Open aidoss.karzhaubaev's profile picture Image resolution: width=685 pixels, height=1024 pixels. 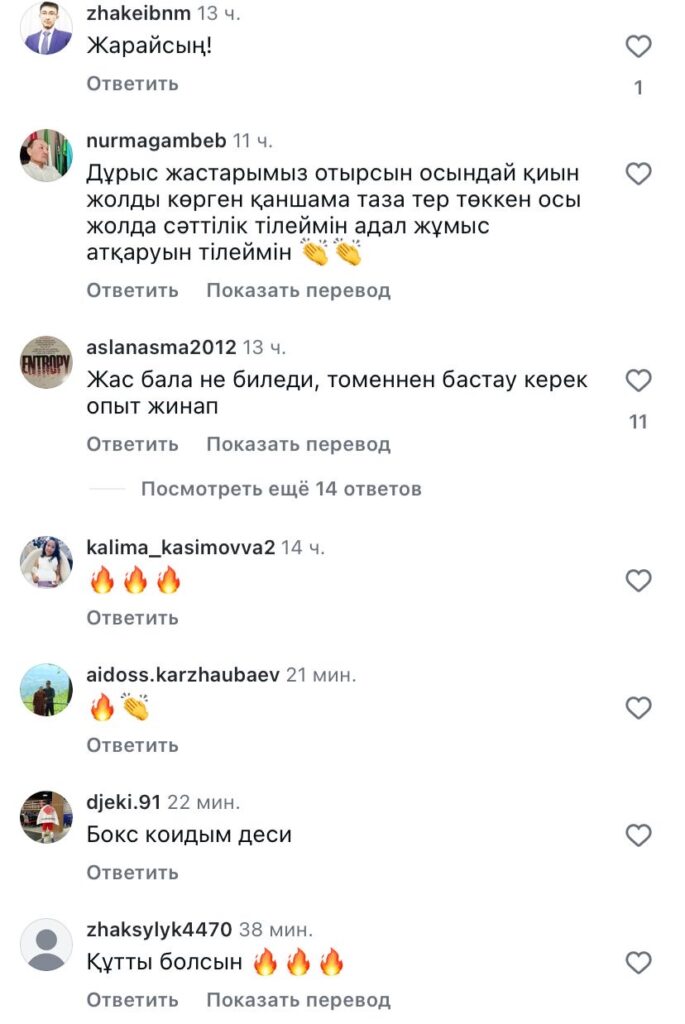pos(47,690)
